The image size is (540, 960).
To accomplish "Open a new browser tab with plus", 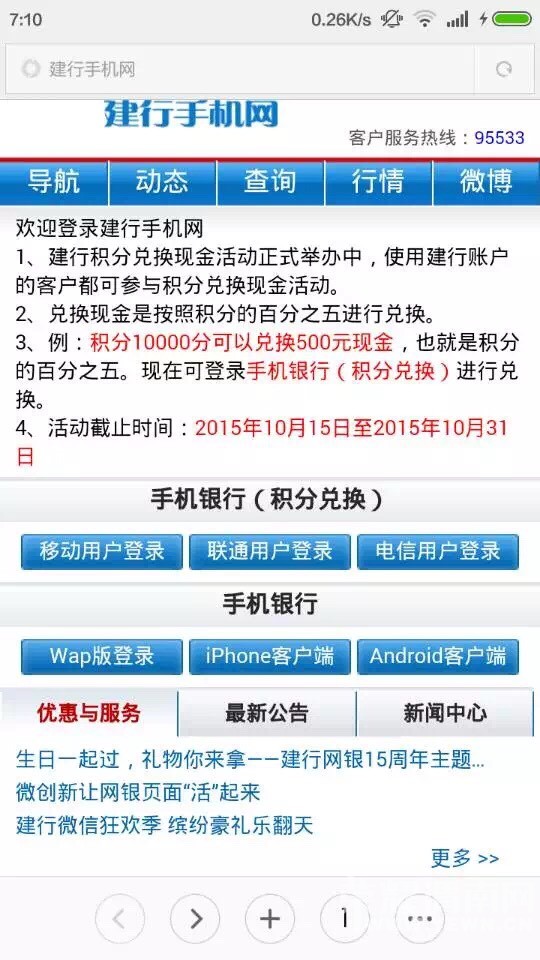I will pyautogui.click(x=270, y=919).
